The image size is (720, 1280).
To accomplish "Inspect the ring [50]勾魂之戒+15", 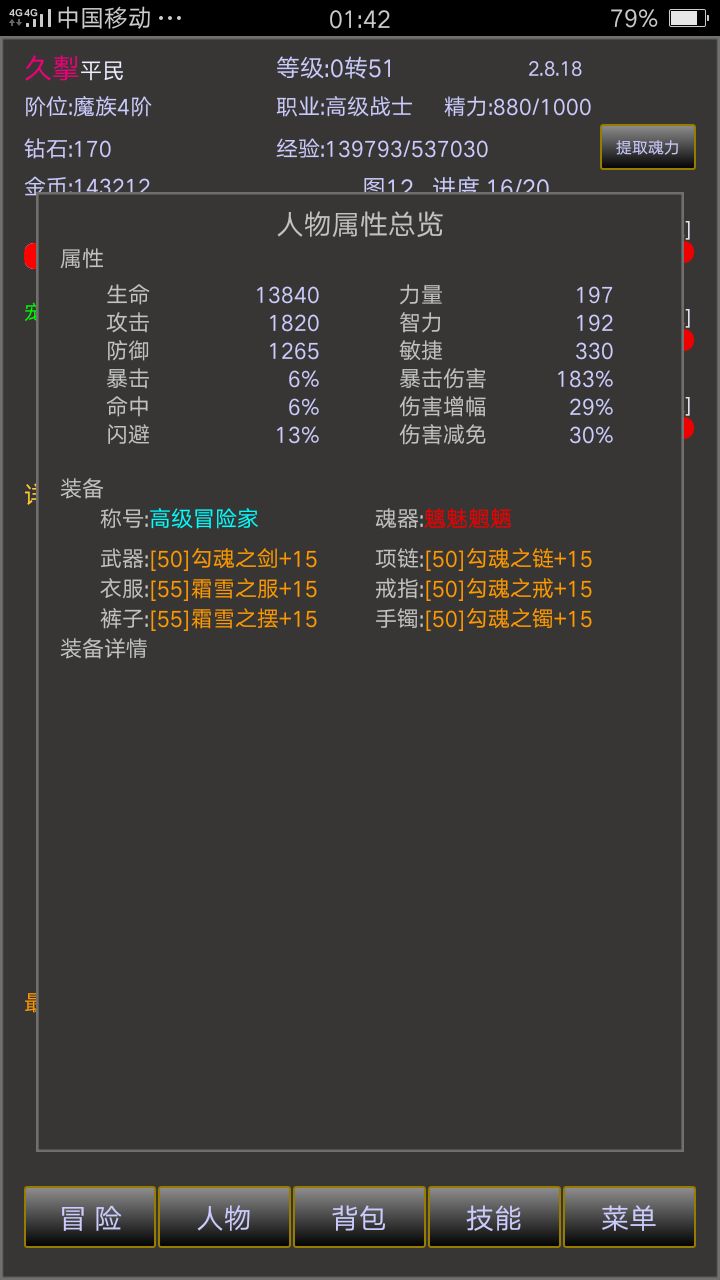I will pyautogui.click(x=509, y=589).
